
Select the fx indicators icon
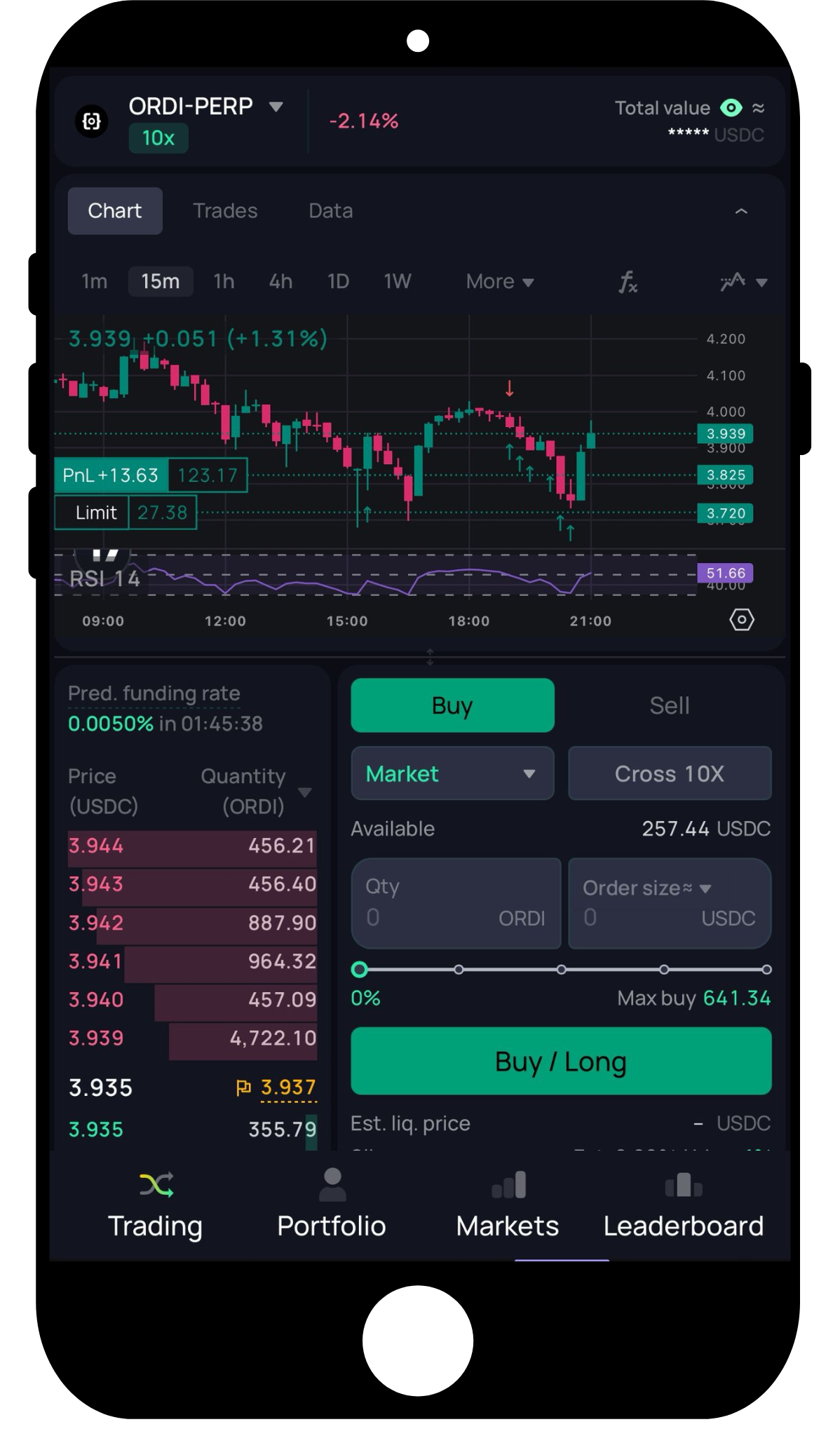(629, 281)
